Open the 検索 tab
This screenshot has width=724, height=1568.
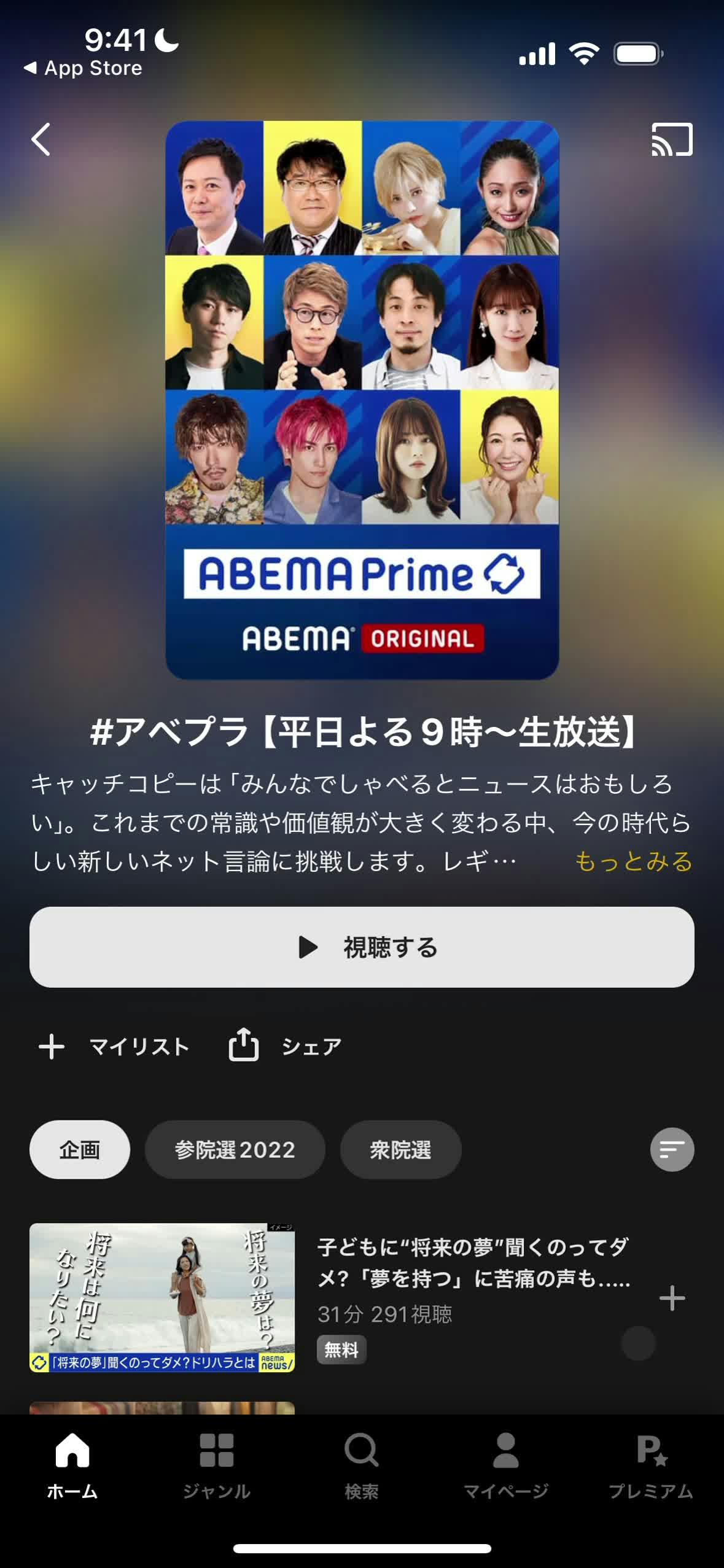tap(362, 1466)
